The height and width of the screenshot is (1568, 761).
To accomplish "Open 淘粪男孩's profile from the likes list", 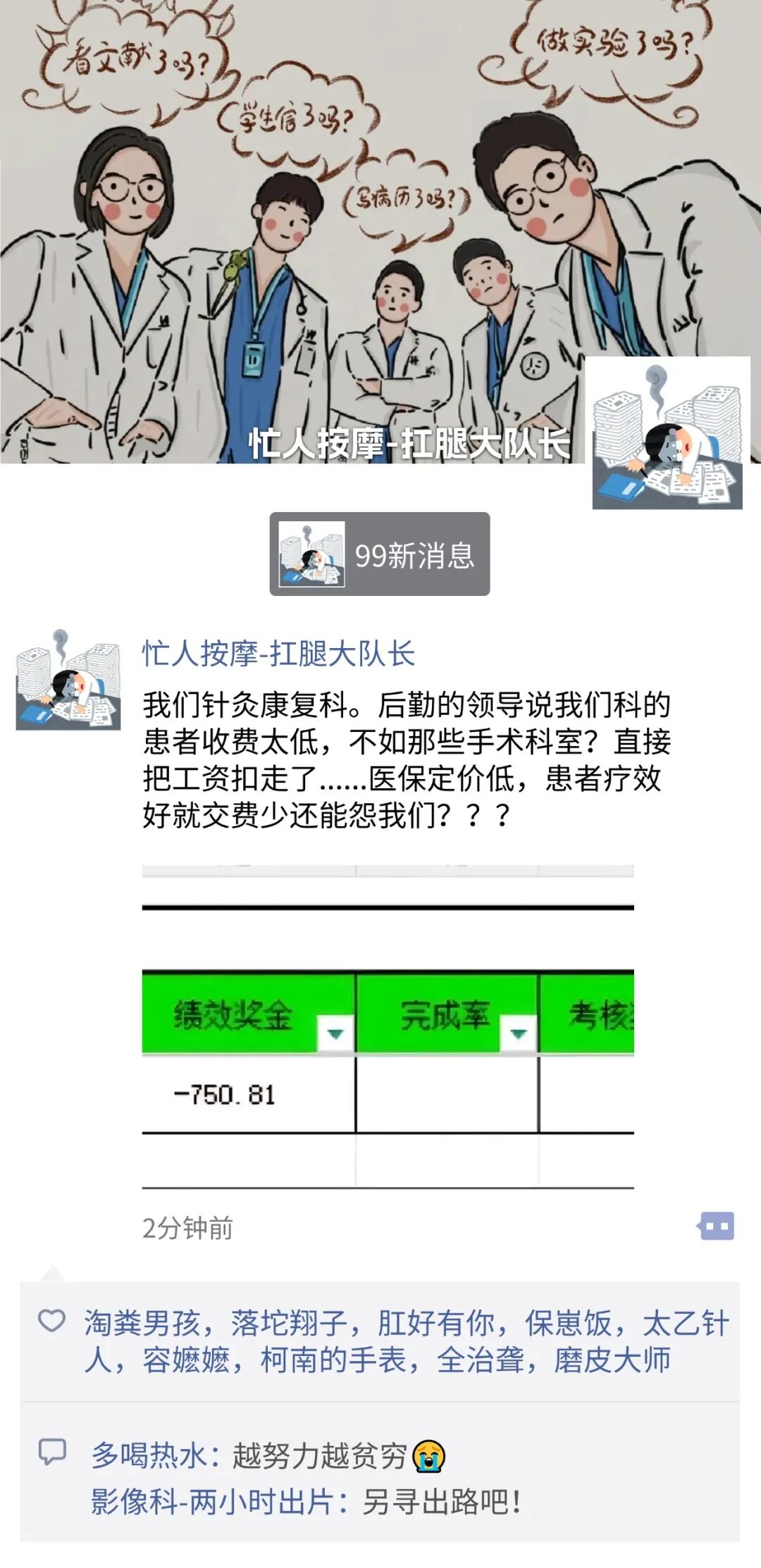I will (x=142, y=1324).
